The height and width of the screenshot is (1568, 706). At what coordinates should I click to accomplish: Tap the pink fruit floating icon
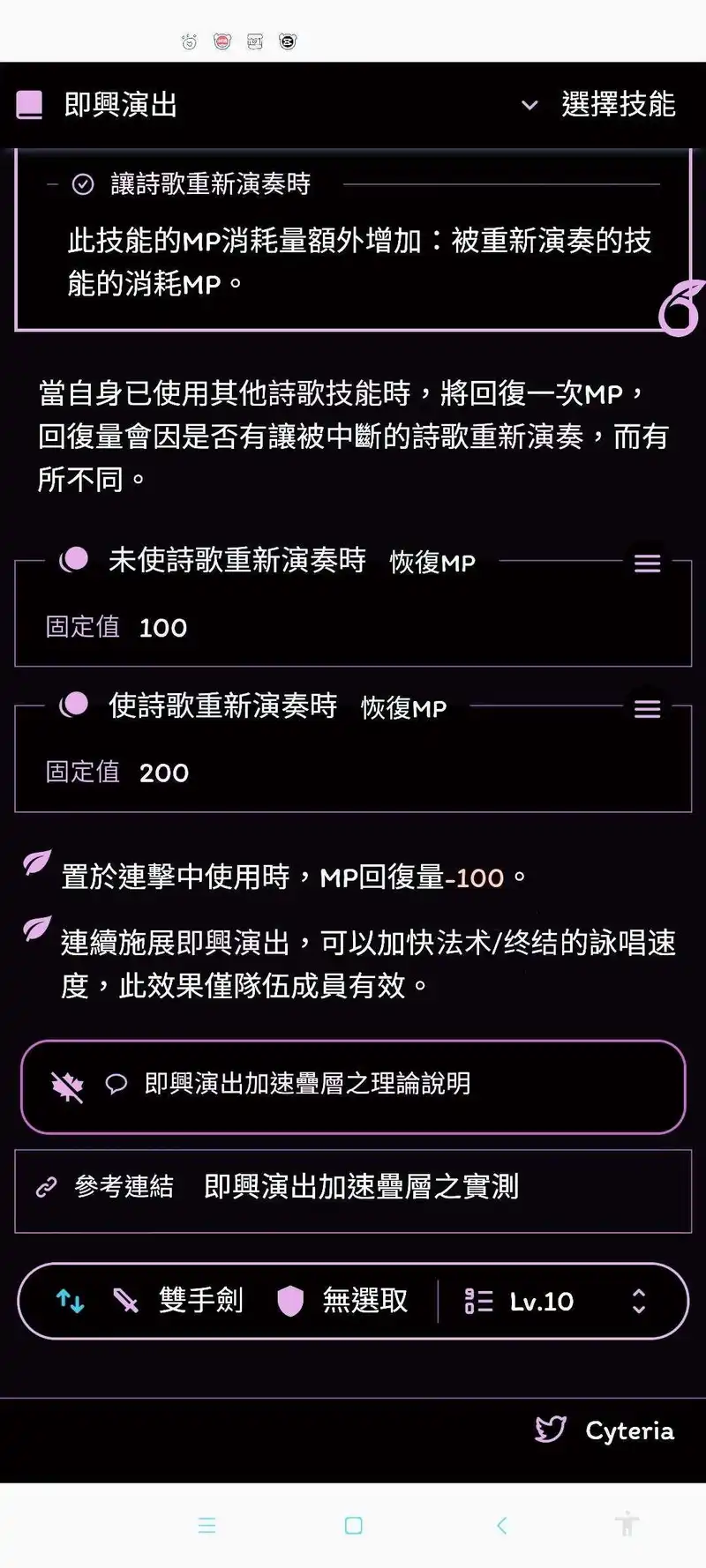point(681,308)
